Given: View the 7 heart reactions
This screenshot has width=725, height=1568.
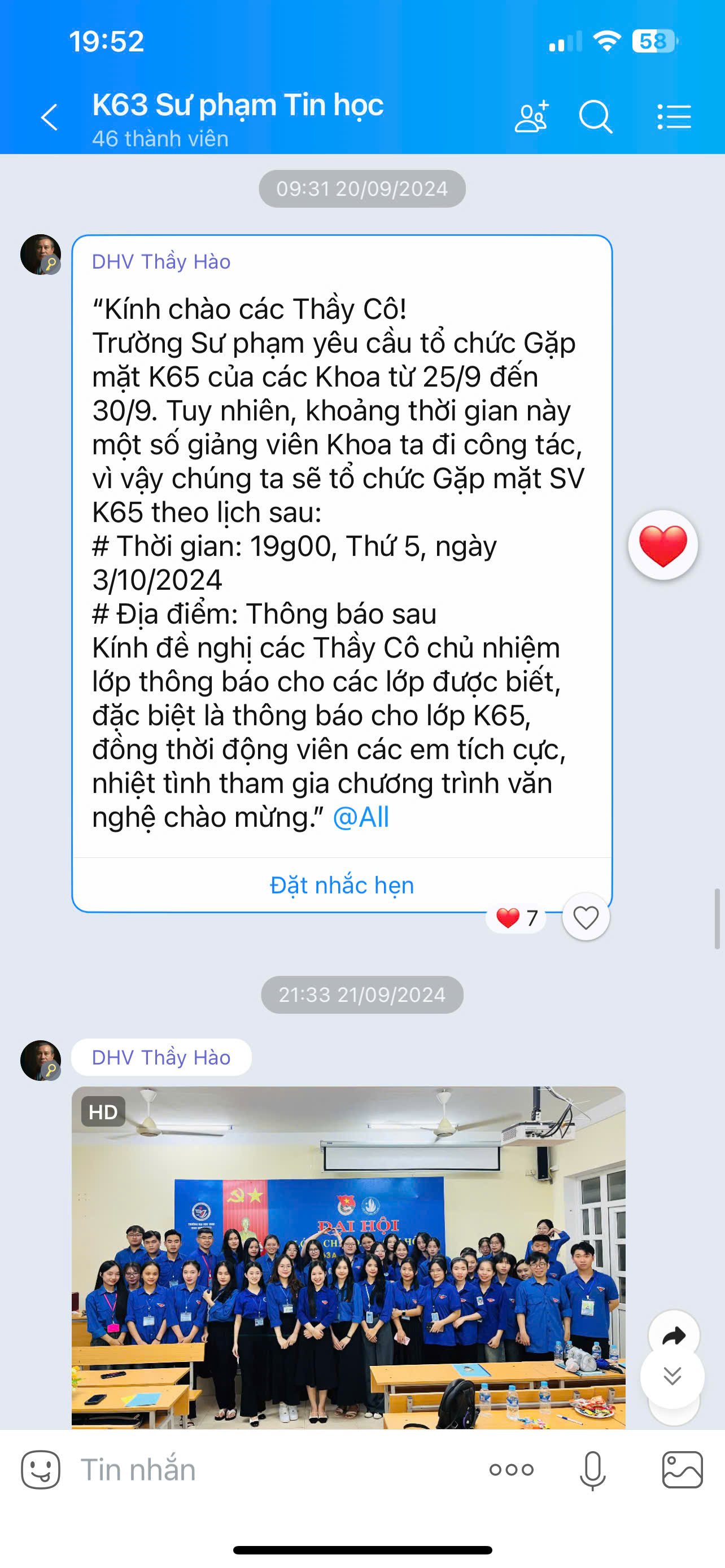Looking at the screenshot, I should (x=516, y=917).
